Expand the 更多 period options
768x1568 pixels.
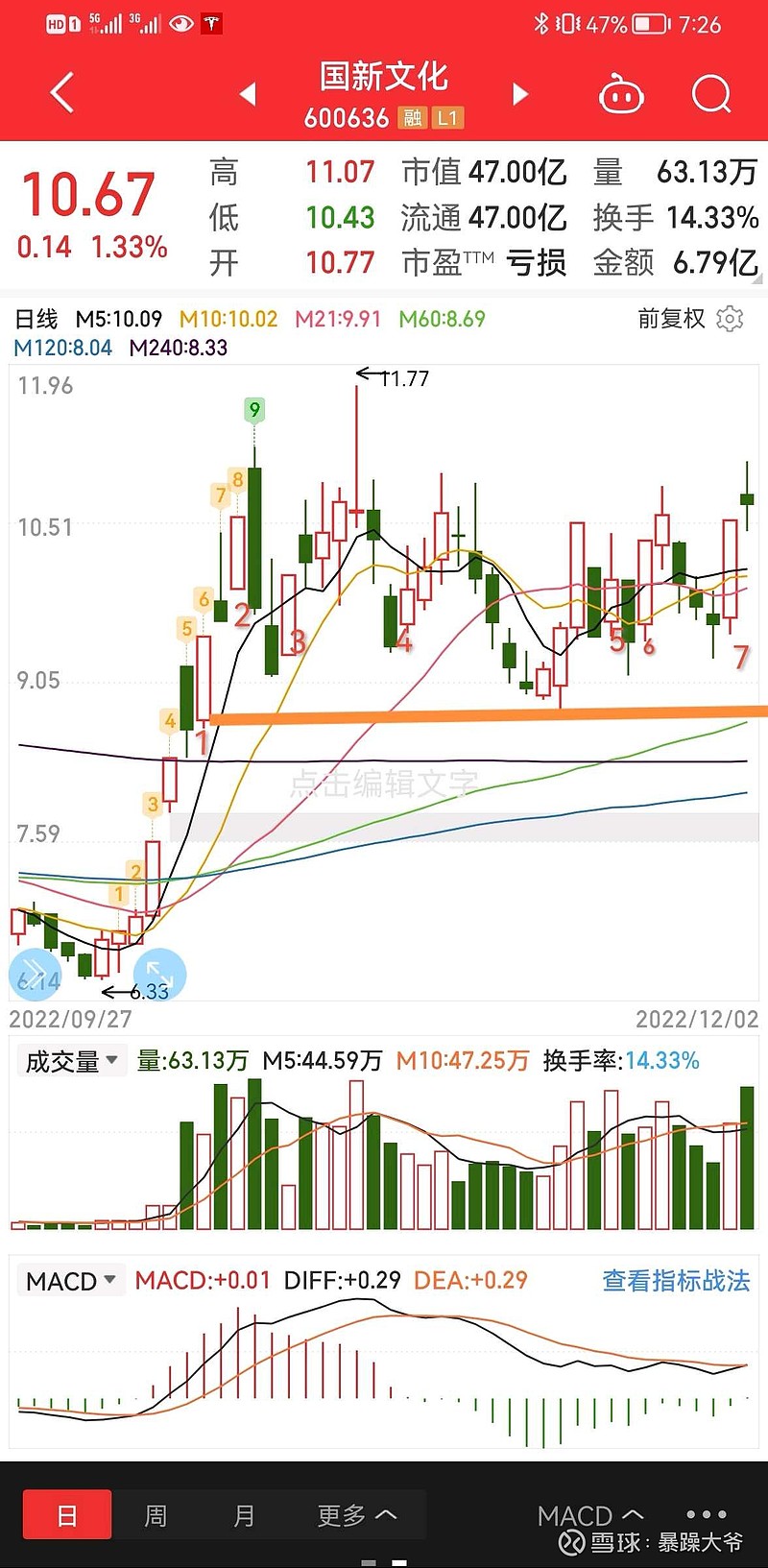[357, 1516]
